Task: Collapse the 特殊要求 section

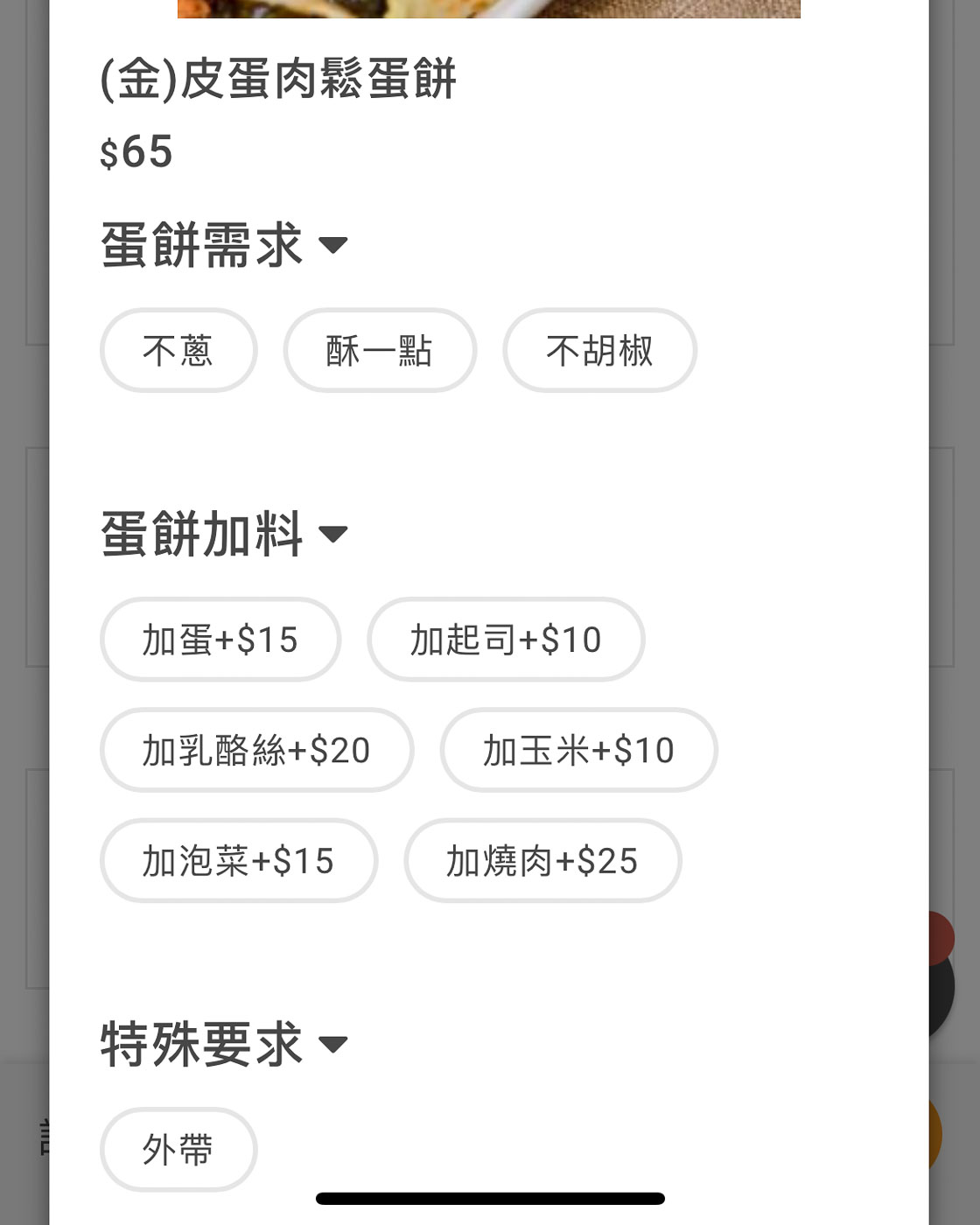Action: coord(332,1044)
